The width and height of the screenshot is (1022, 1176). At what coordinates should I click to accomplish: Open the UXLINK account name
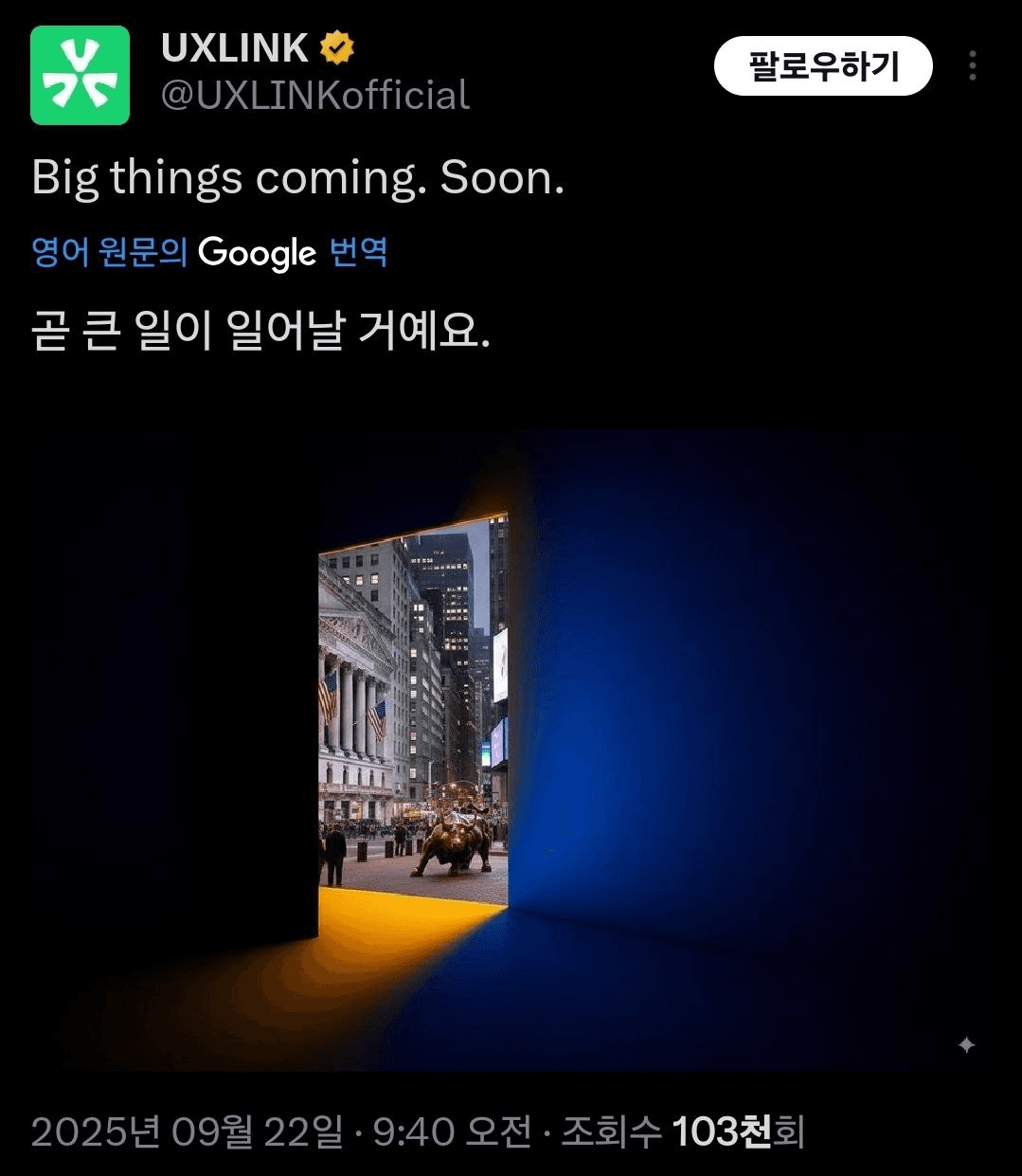(x=235, y=48)
